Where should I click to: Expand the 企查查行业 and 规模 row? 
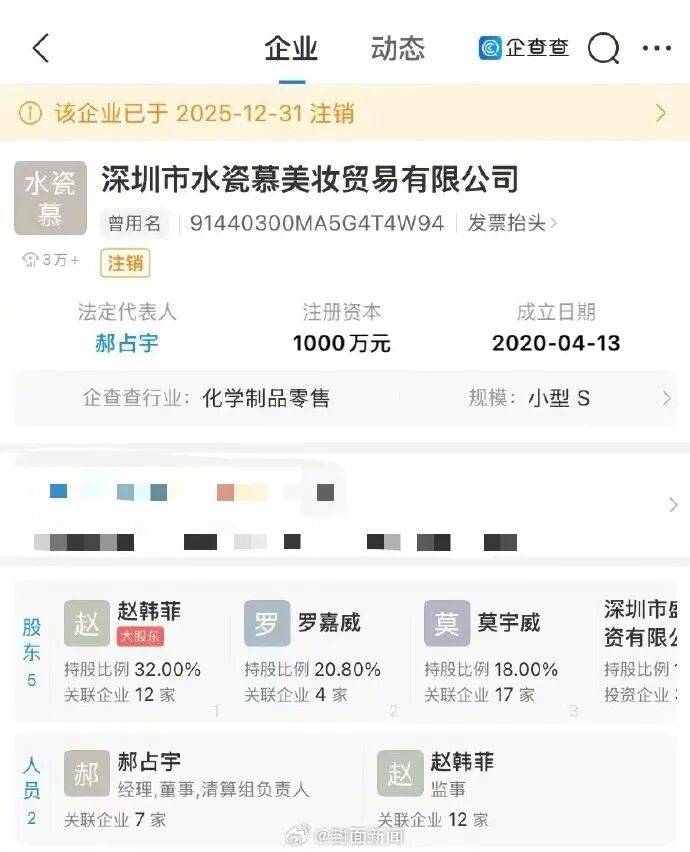pos(345,398)
